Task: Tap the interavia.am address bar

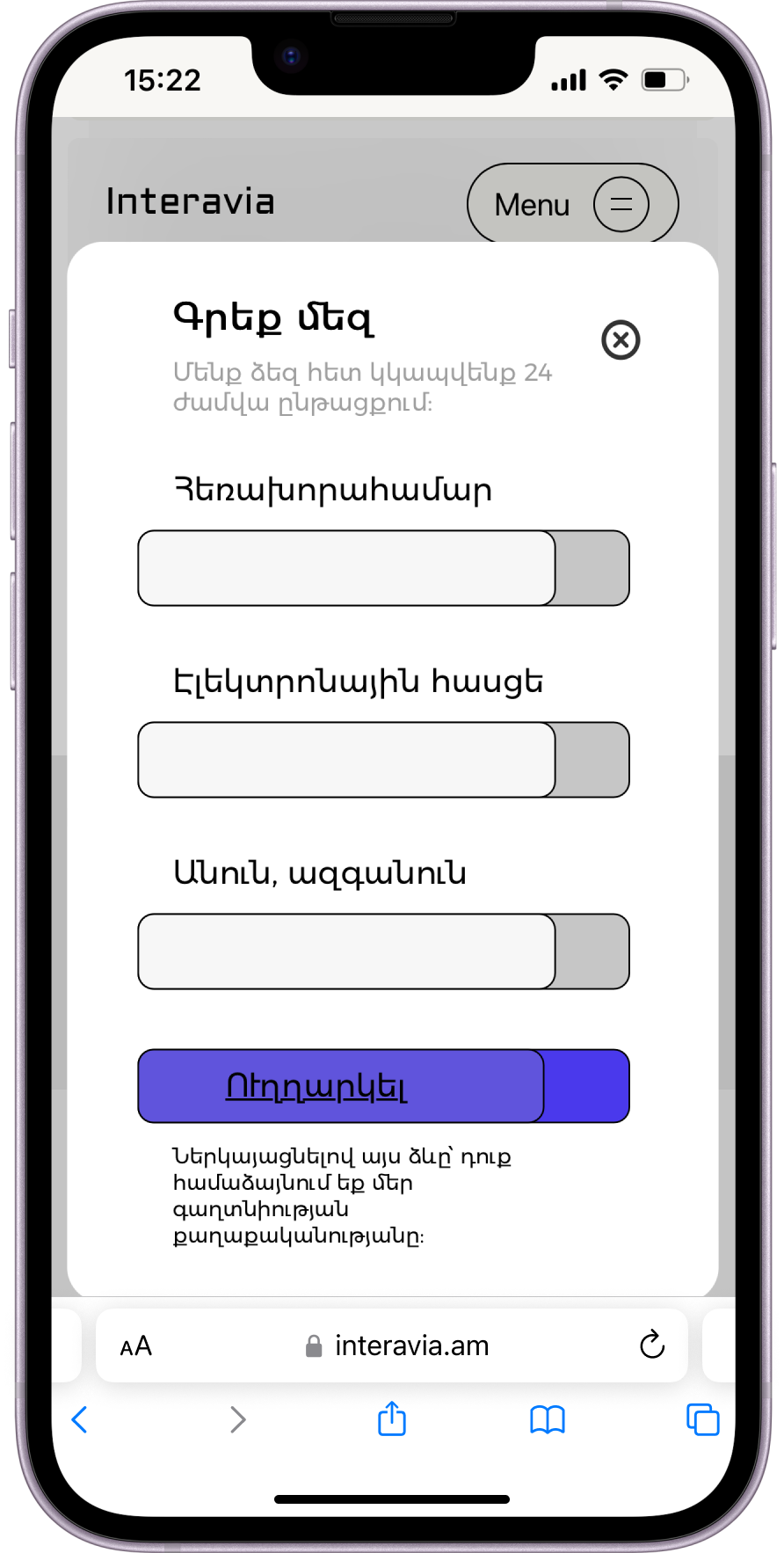Action: (x=411, y=1346)
